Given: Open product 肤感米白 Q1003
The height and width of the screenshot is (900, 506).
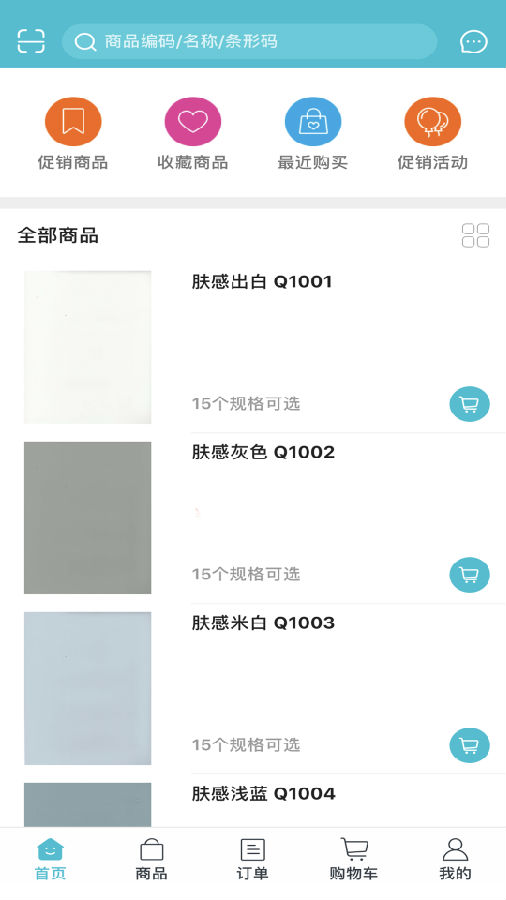Looking at the screenshot, I should 263,623.
